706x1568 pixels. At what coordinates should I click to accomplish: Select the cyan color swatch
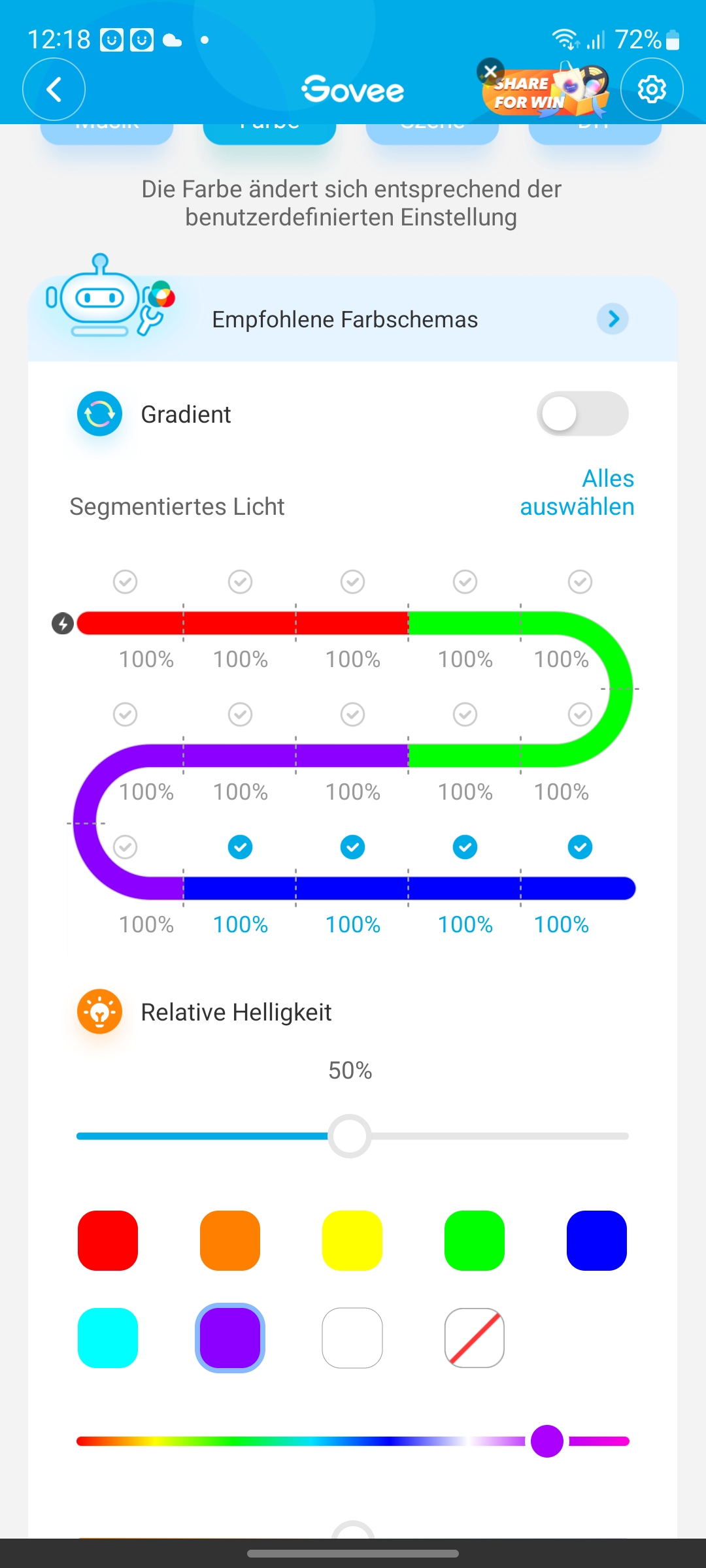(x=108, y=1337)
